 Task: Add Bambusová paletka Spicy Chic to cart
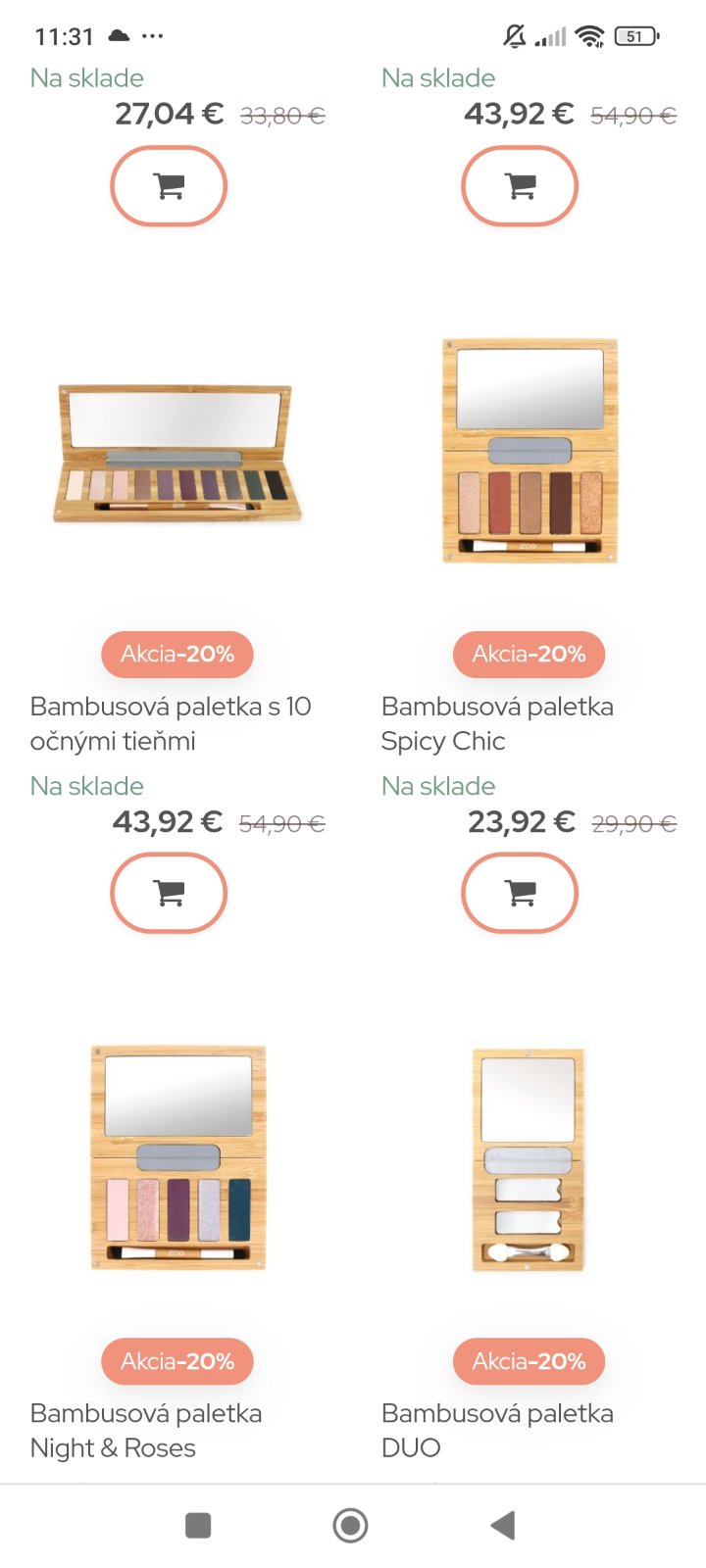tap(520, 893)
